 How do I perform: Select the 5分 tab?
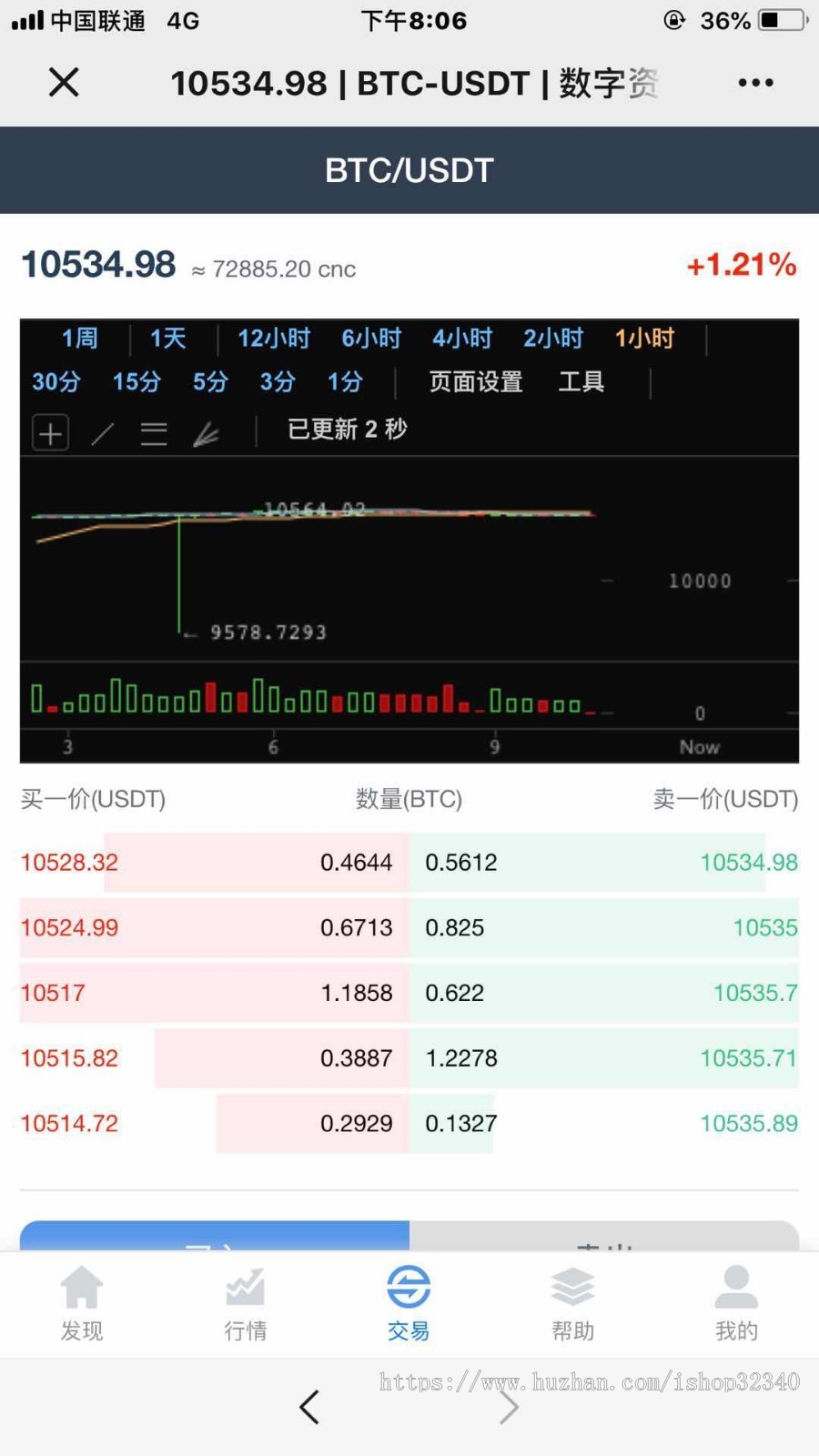coord(208,383)
